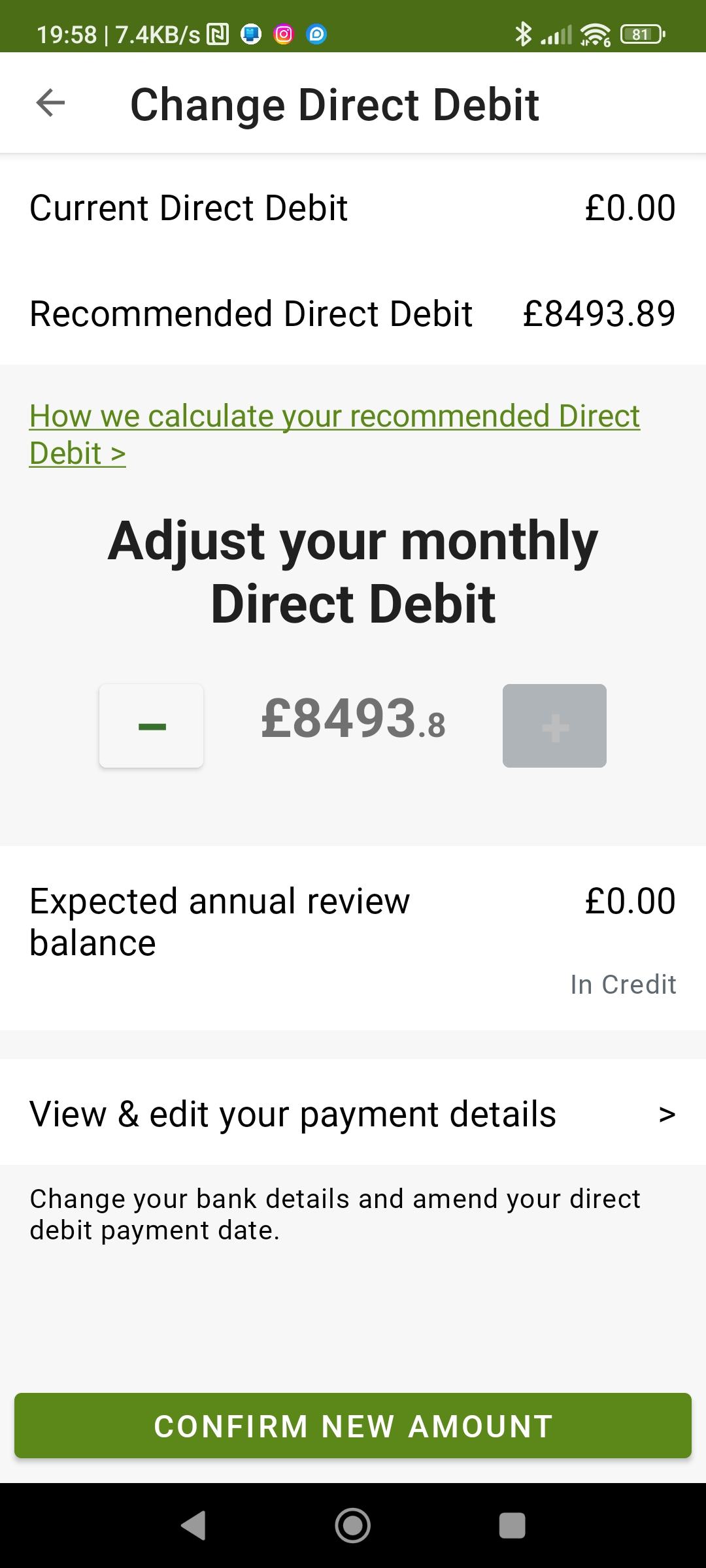
Task: Open View & edit your payment details
Action: click(x=353, y=1114)
